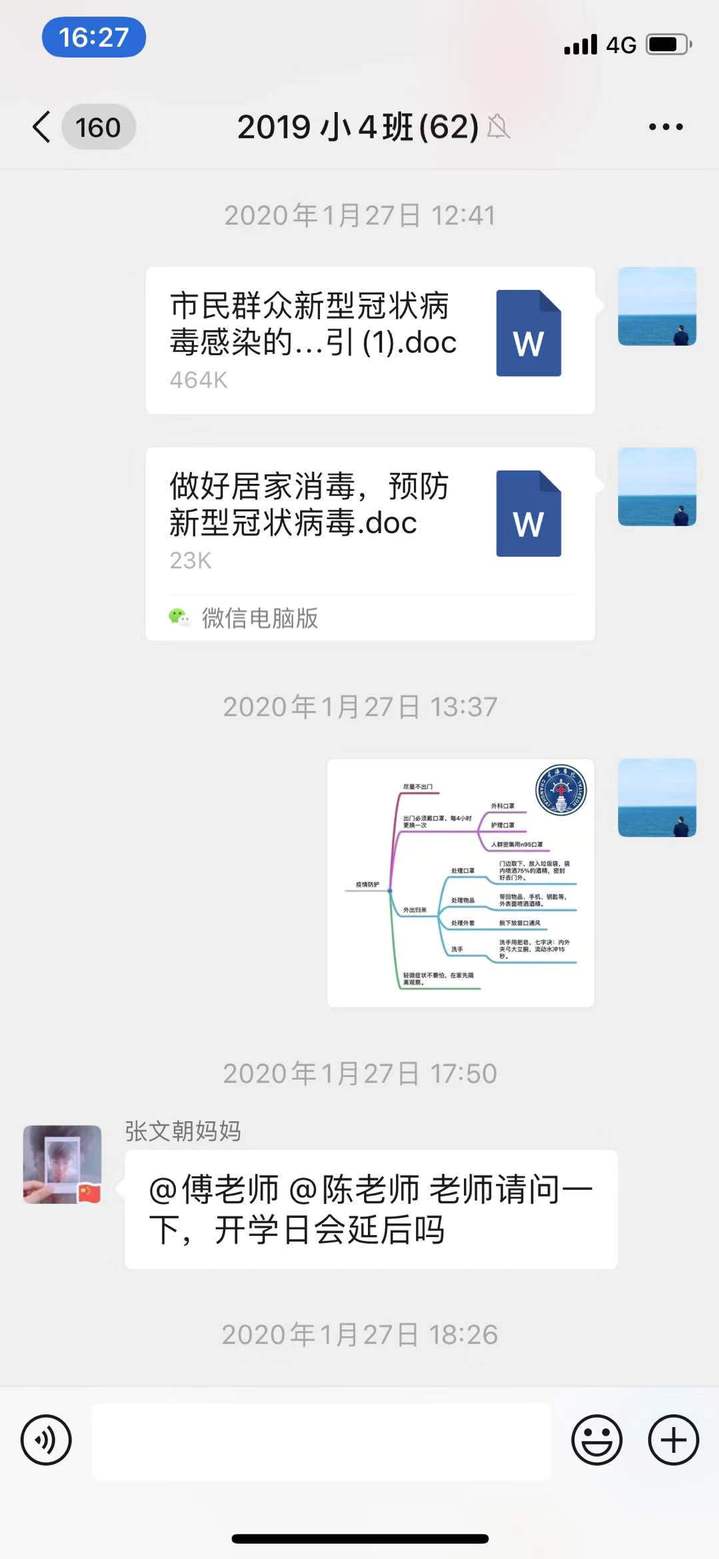Open the emoji sticker panel
This screenshot has width=719, height=1559.
[x=597, y=1441]
